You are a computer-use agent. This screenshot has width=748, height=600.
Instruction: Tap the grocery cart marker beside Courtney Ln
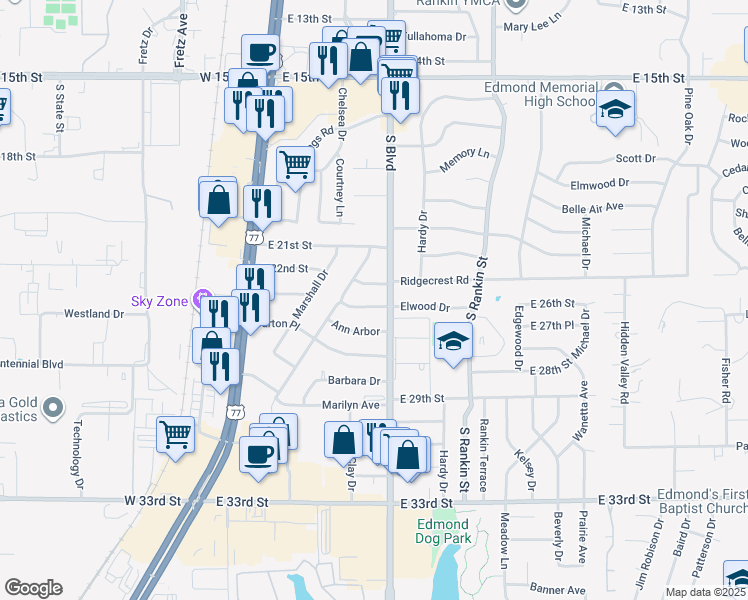[296, 163]
